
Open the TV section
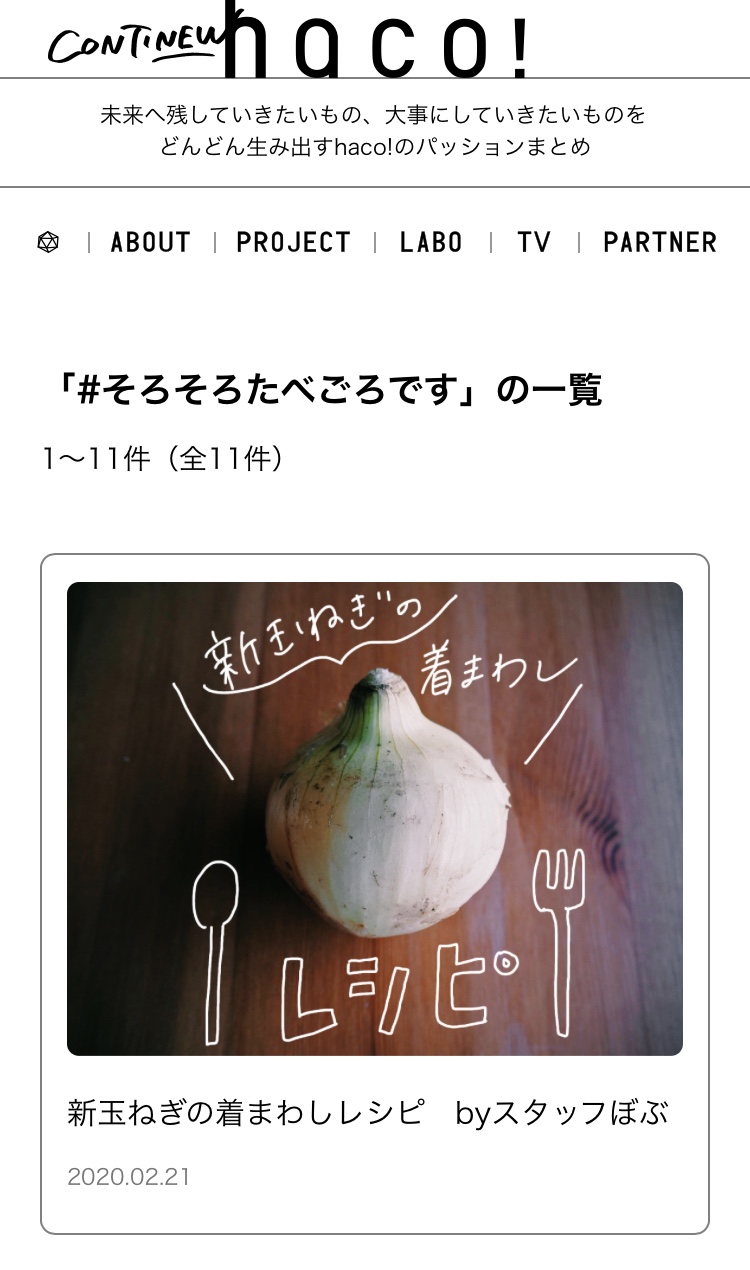pos(534,242)
